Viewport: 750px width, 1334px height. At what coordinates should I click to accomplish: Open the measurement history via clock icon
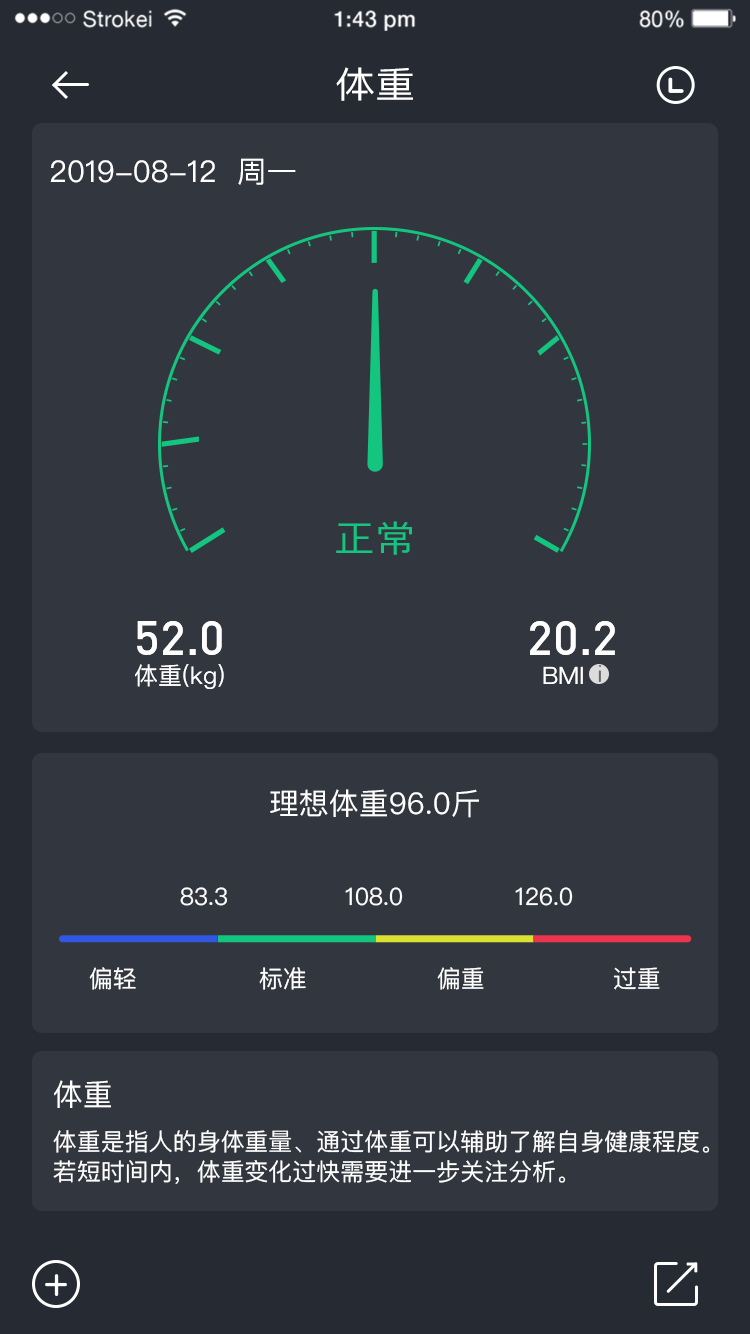tap(676, 84)
